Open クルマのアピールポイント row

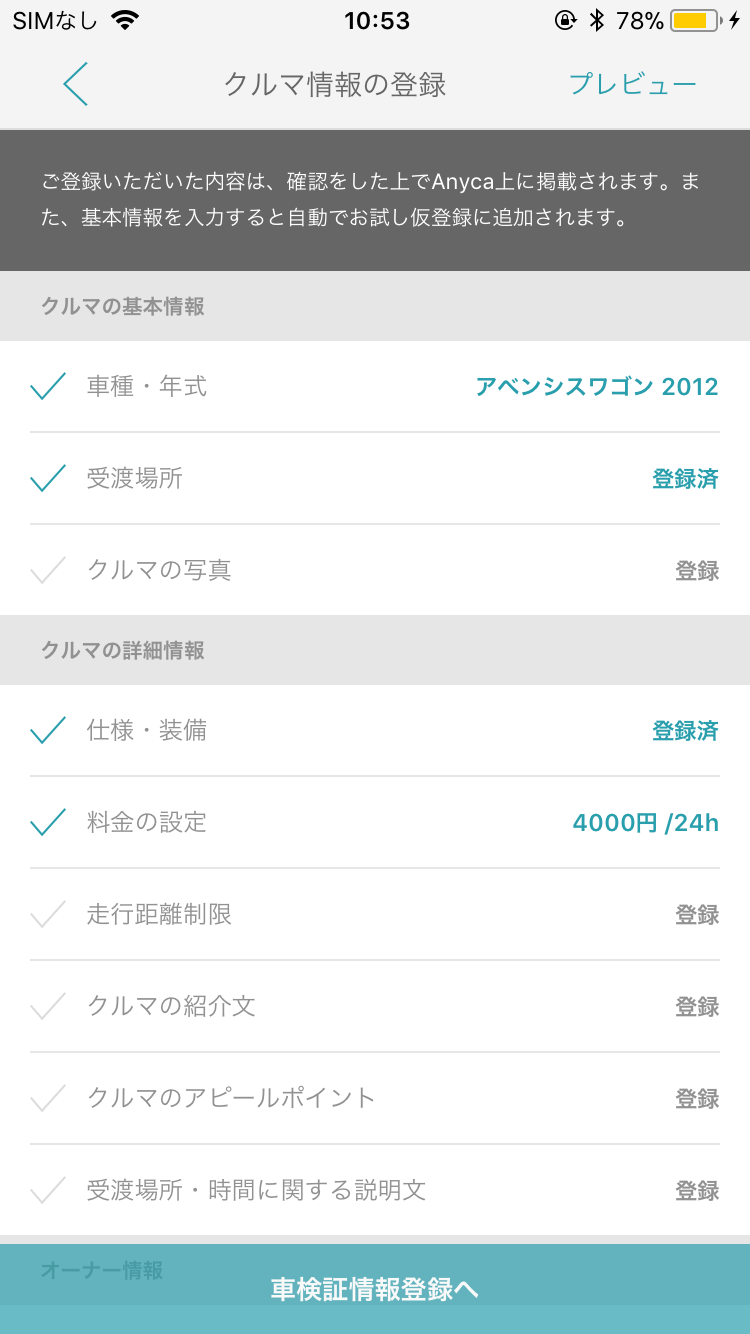(374, 1099)
